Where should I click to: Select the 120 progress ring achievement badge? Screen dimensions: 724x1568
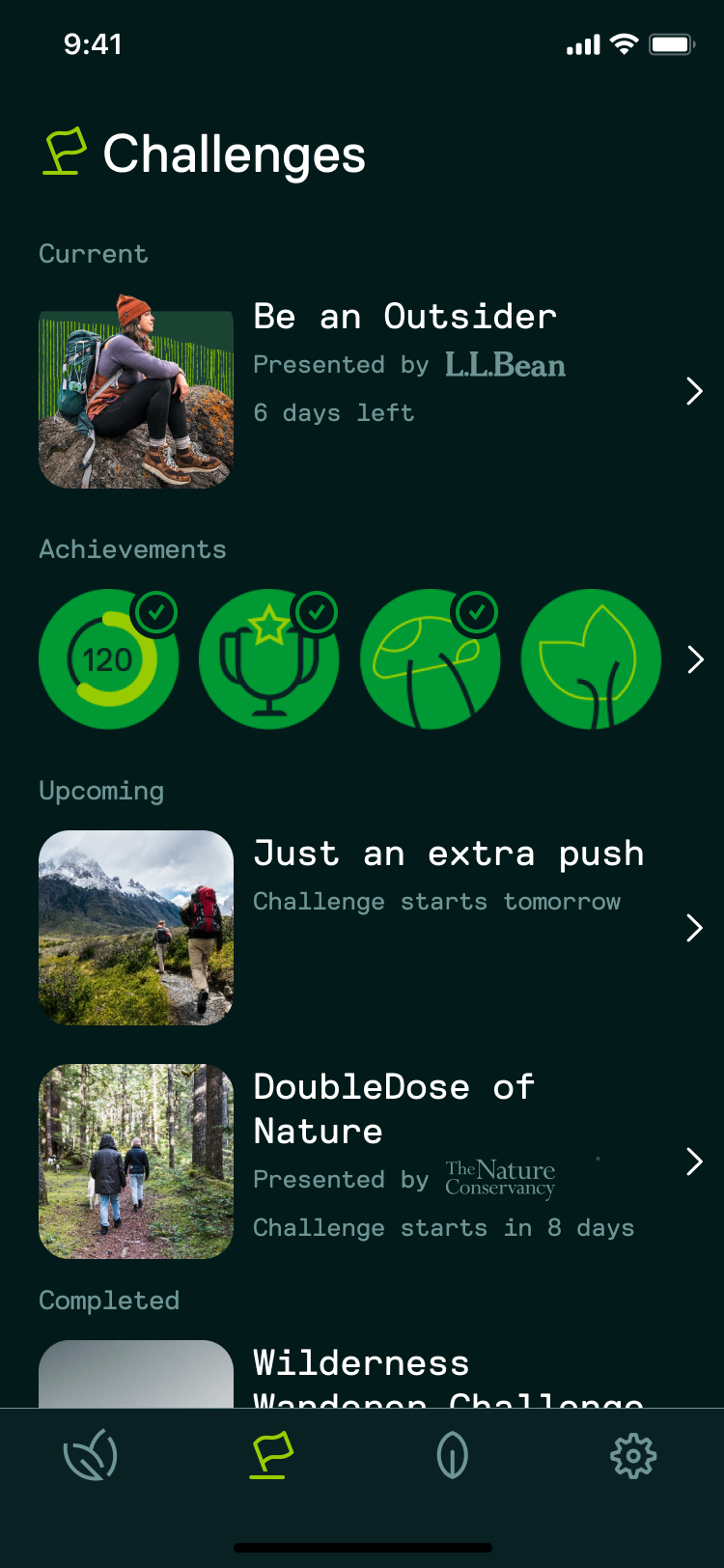pos(108,659)
